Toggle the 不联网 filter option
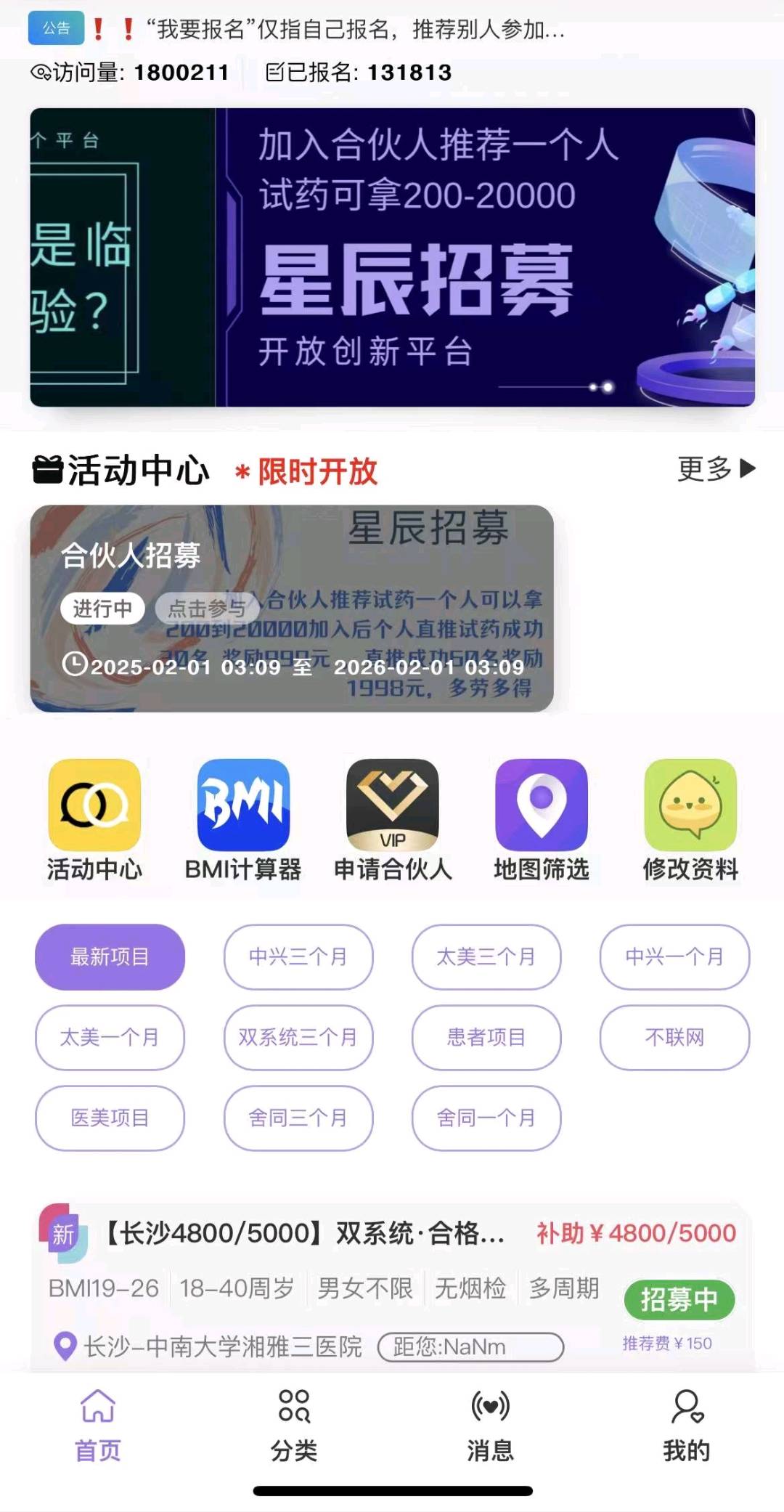The width and height of the screenshot is (784, 1512). point(674,1038)
